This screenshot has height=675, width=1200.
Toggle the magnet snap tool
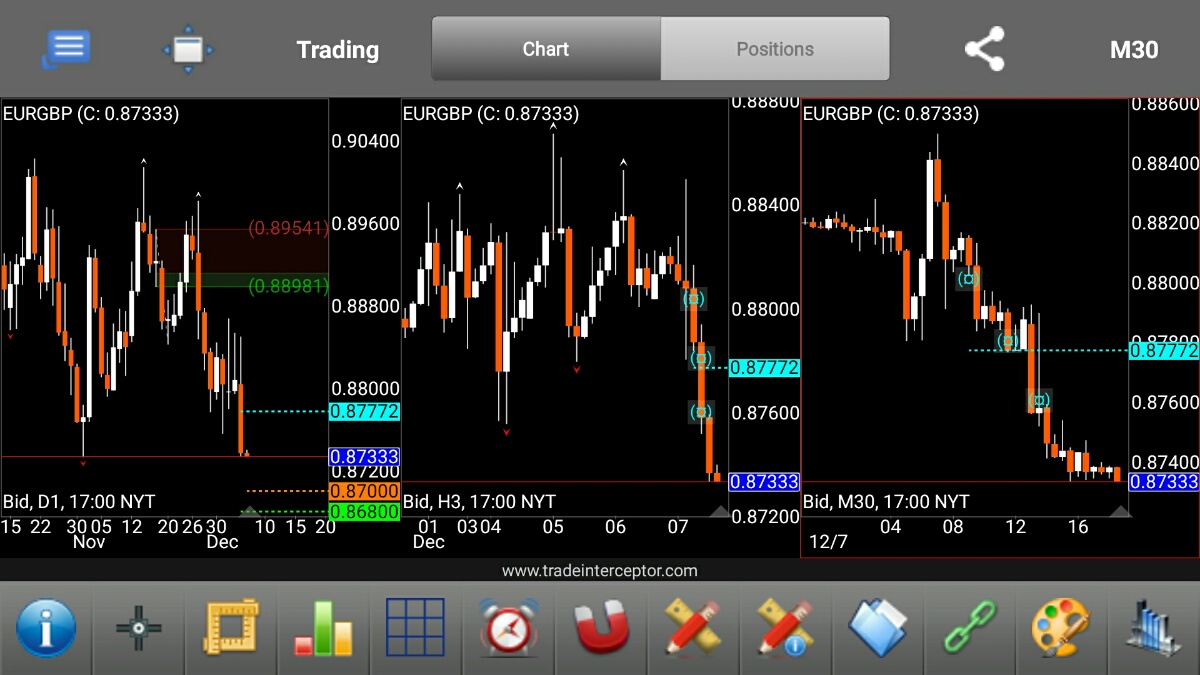[600, 629]
